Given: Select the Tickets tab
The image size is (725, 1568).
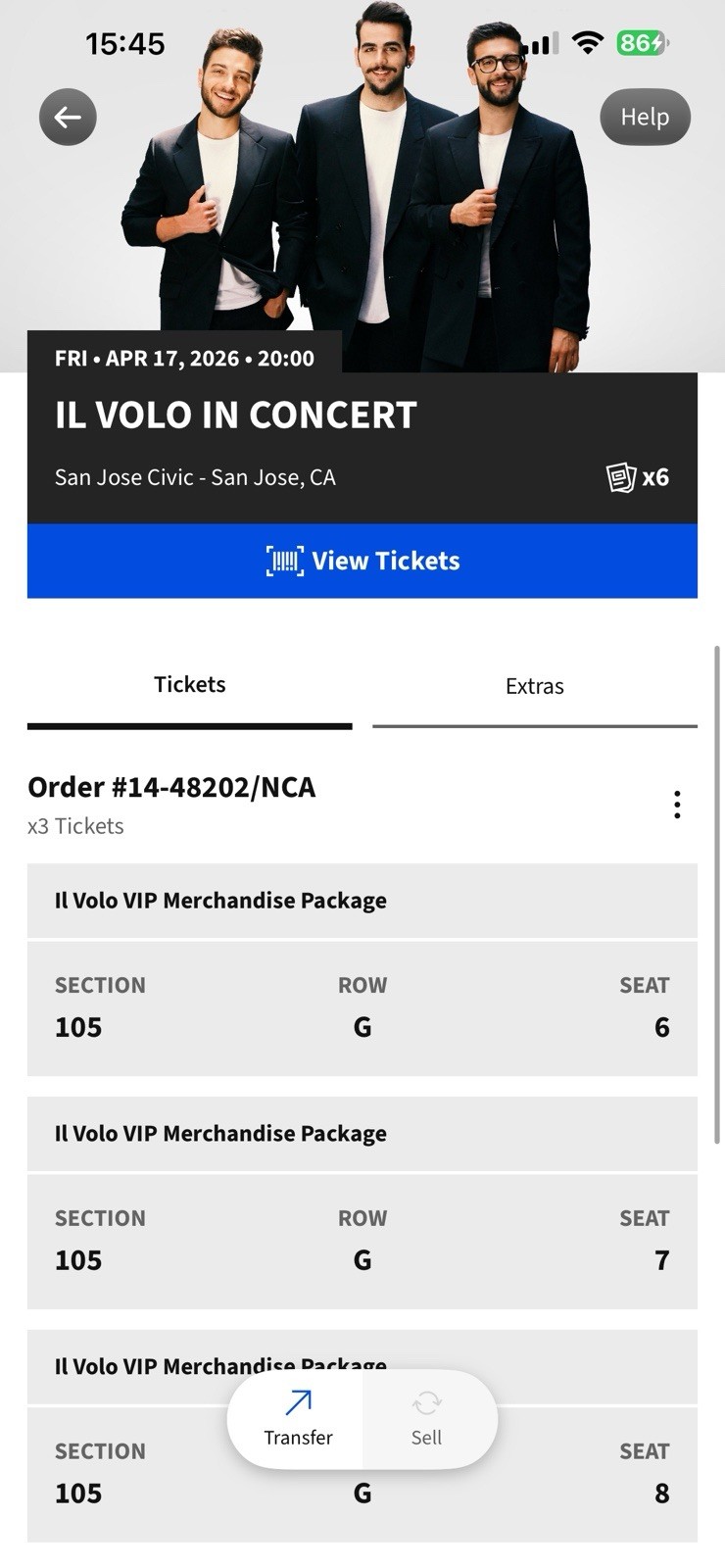Looking at the screenshot, I should pos(189,684).
